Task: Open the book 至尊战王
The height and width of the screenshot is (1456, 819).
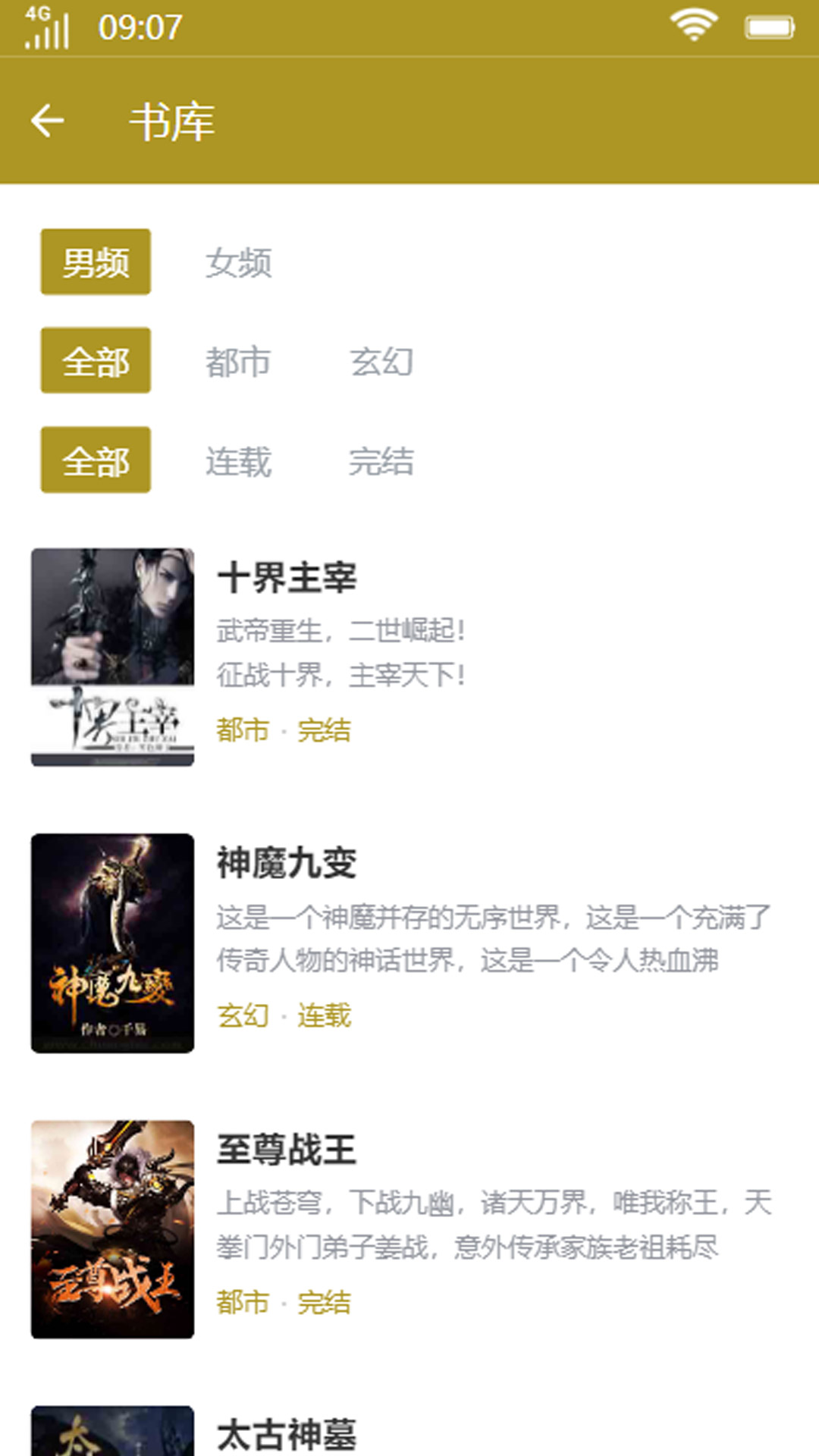Action: click(287, 1149)
